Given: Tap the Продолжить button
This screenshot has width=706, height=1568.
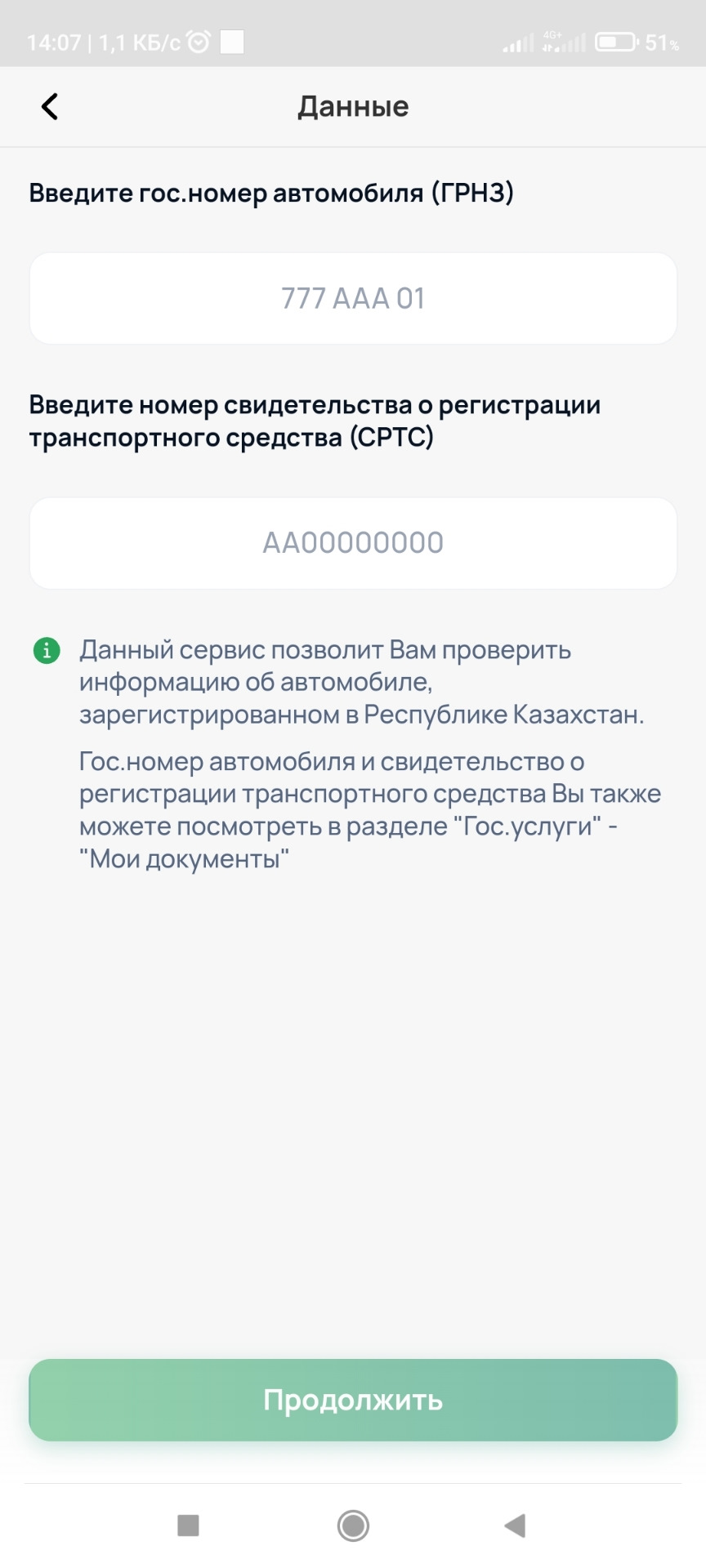Looking at the screenshot, I should (x=353, y=1400).
